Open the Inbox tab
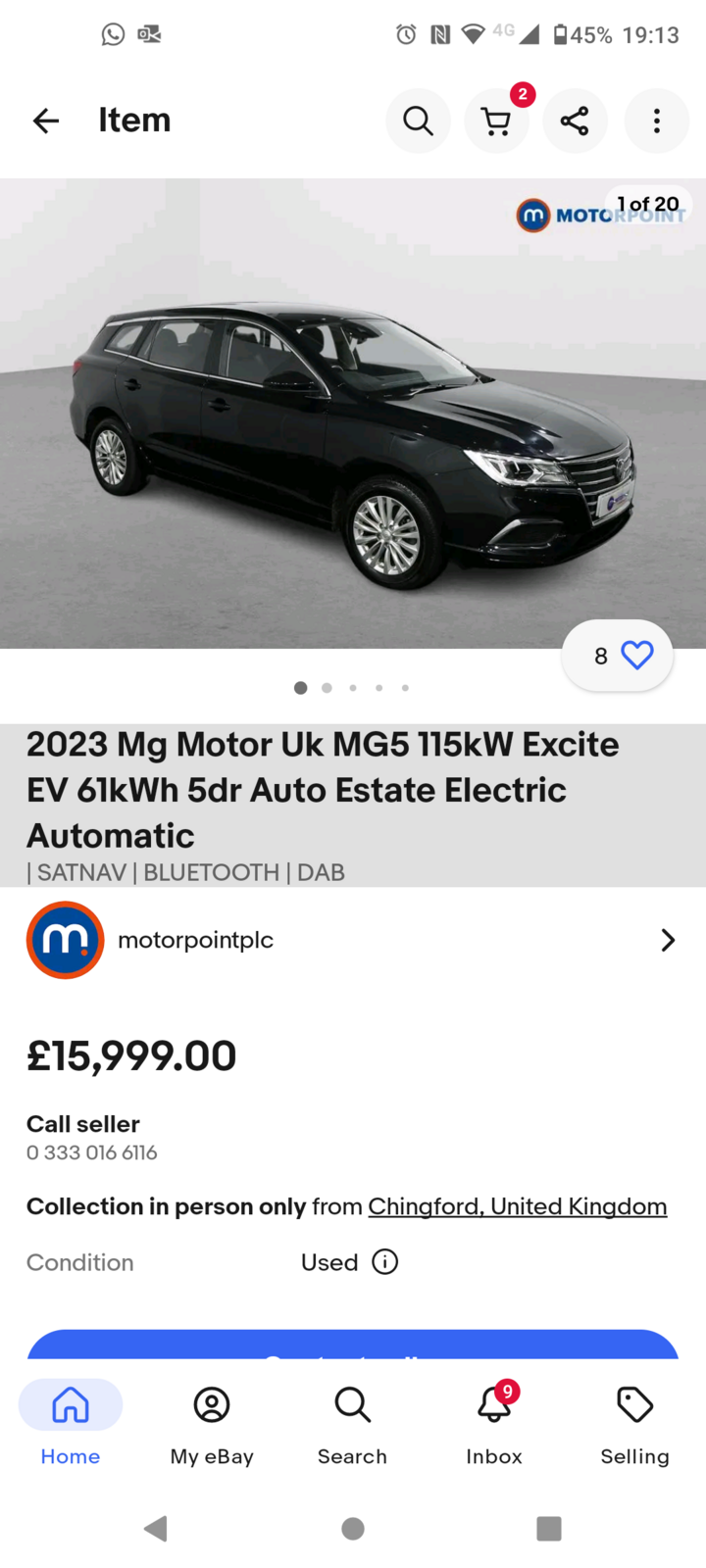The image size is (706, 1568). point(494,1422)
